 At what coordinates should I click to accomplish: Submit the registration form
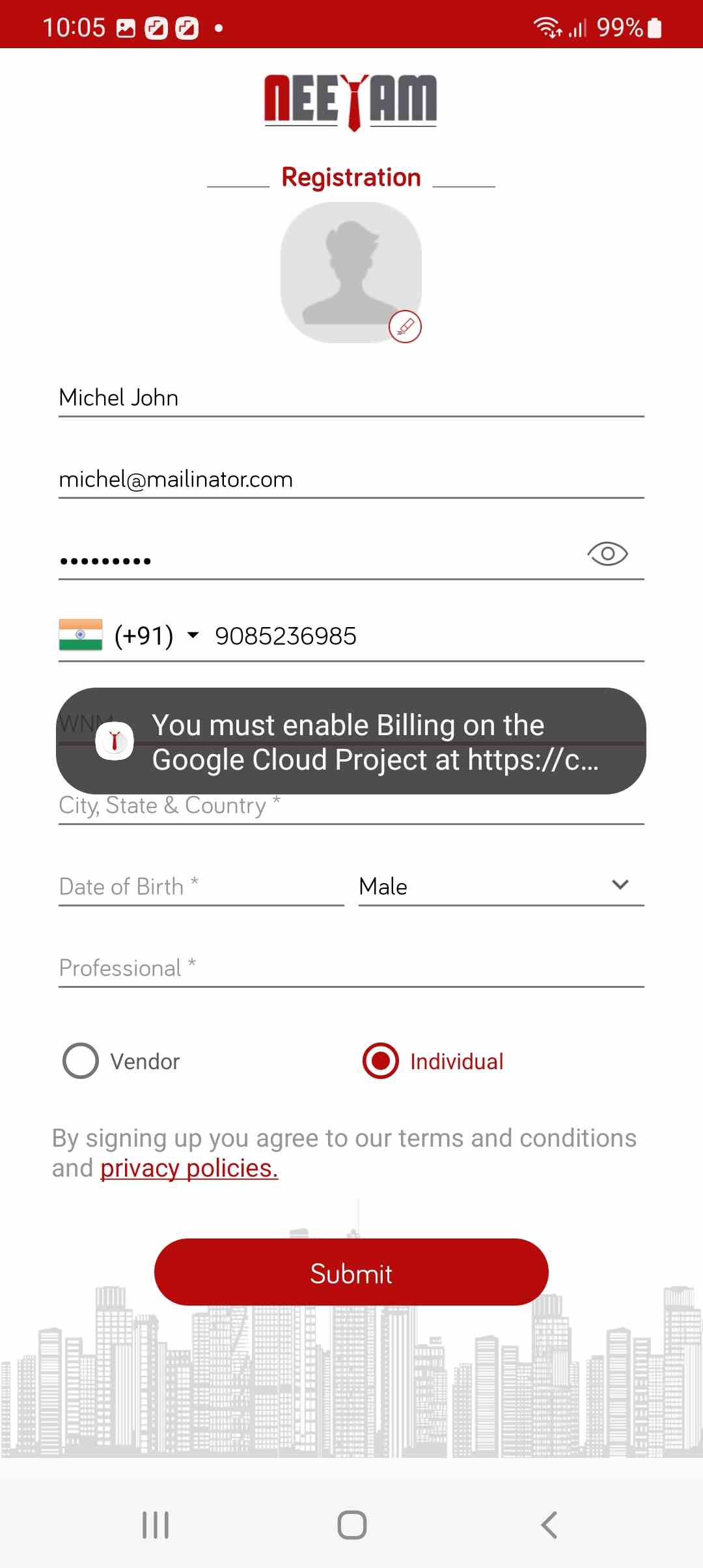(351, 1272)
